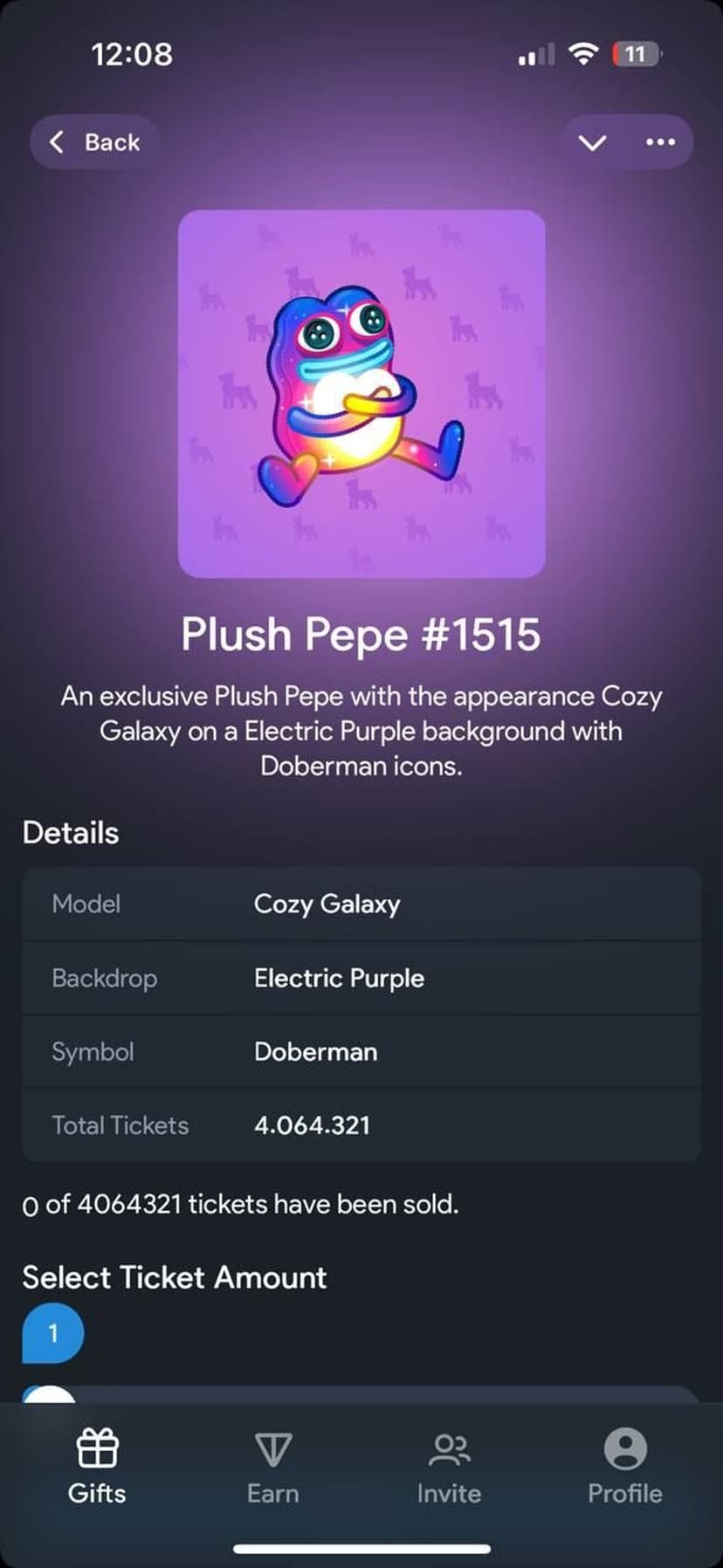The height and width of the screenshot is (1568, 723).
Task: Open the Plush Pepe gift image
Action: pyautogui.click(x=361, y=394)
